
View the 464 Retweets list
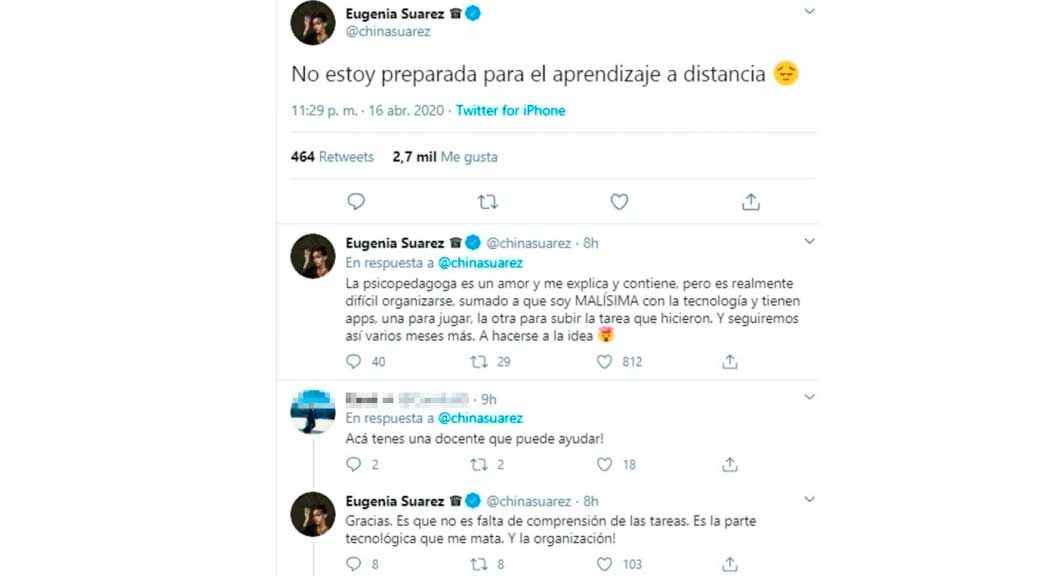332,157
